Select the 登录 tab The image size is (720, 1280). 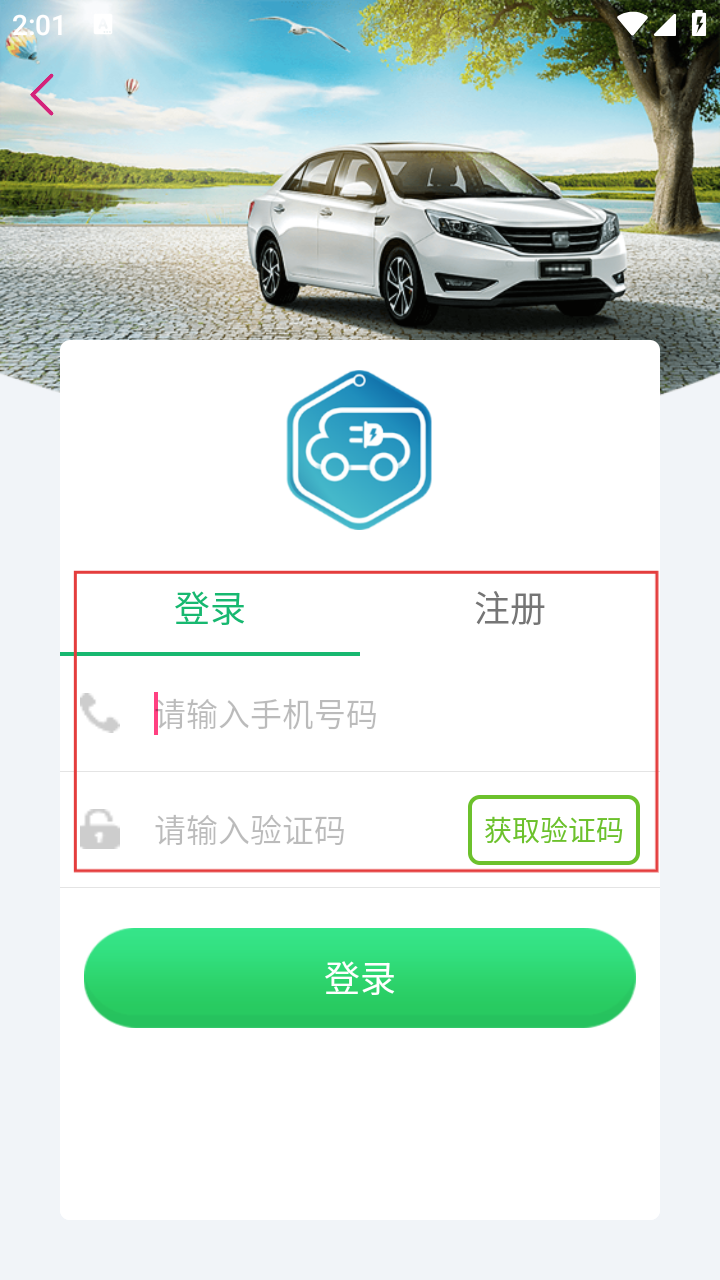(210, 609)
